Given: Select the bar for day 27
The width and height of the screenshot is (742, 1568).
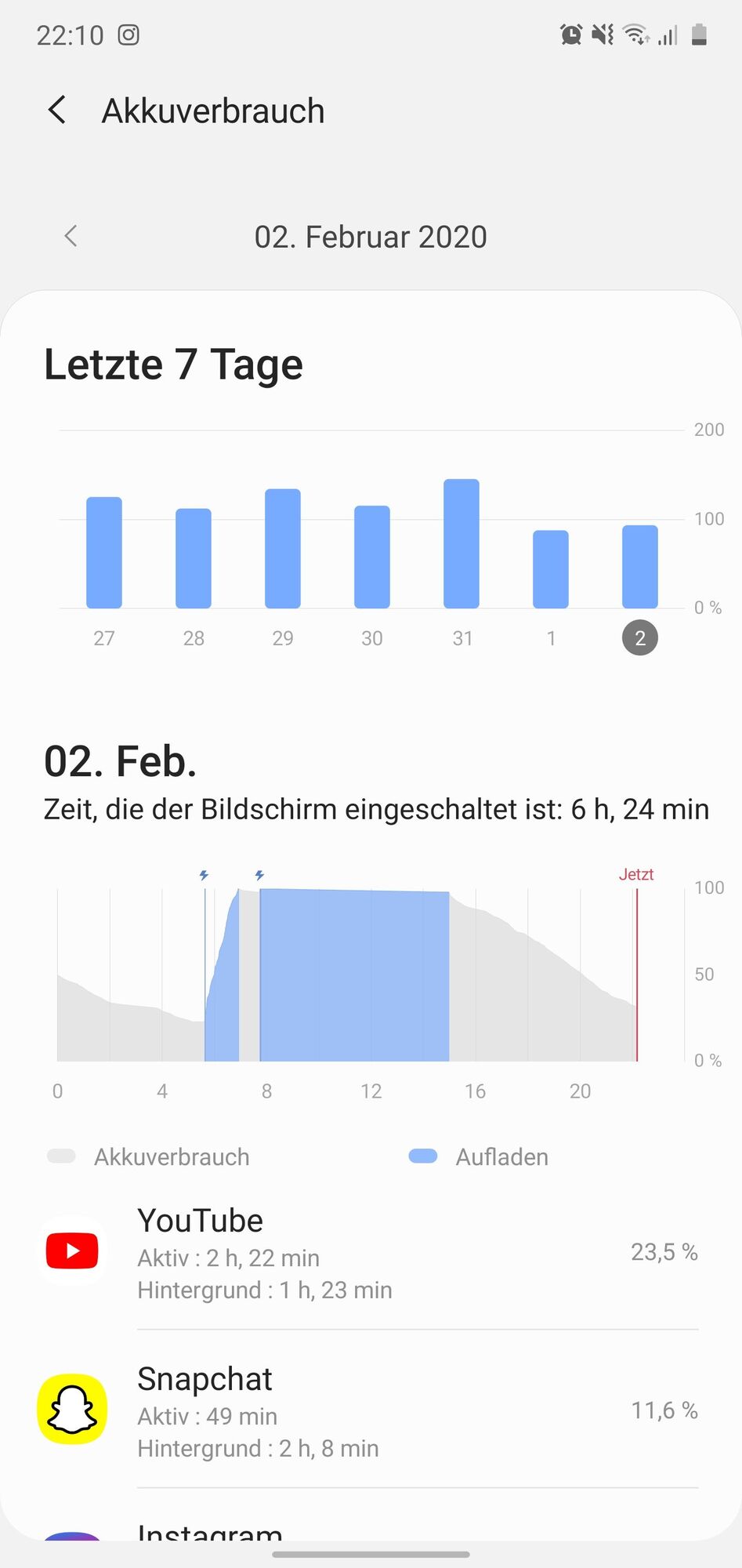Looking at the screenshot, I should coord(104,553).
